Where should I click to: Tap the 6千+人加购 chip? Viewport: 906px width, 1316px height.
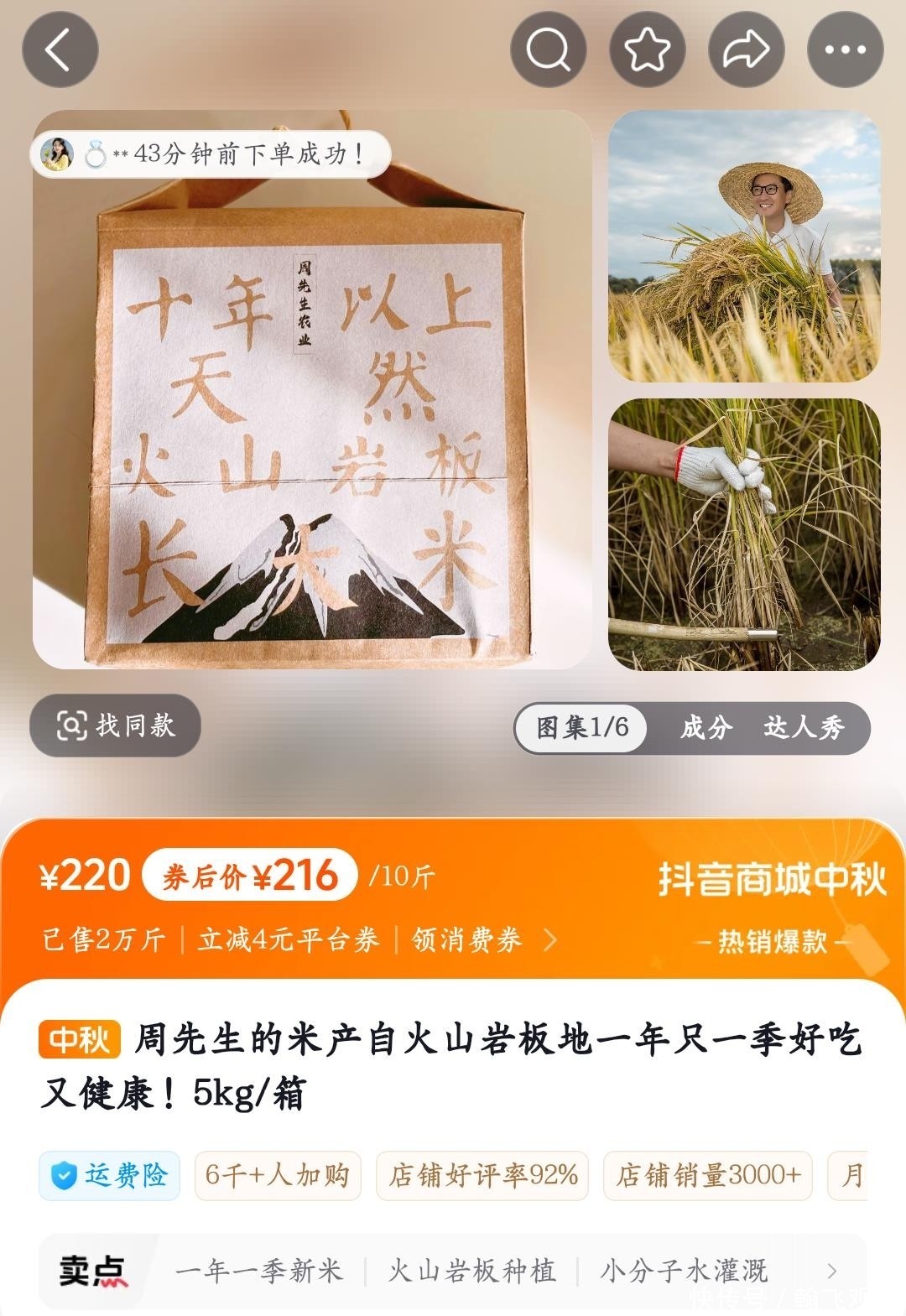278,1175
